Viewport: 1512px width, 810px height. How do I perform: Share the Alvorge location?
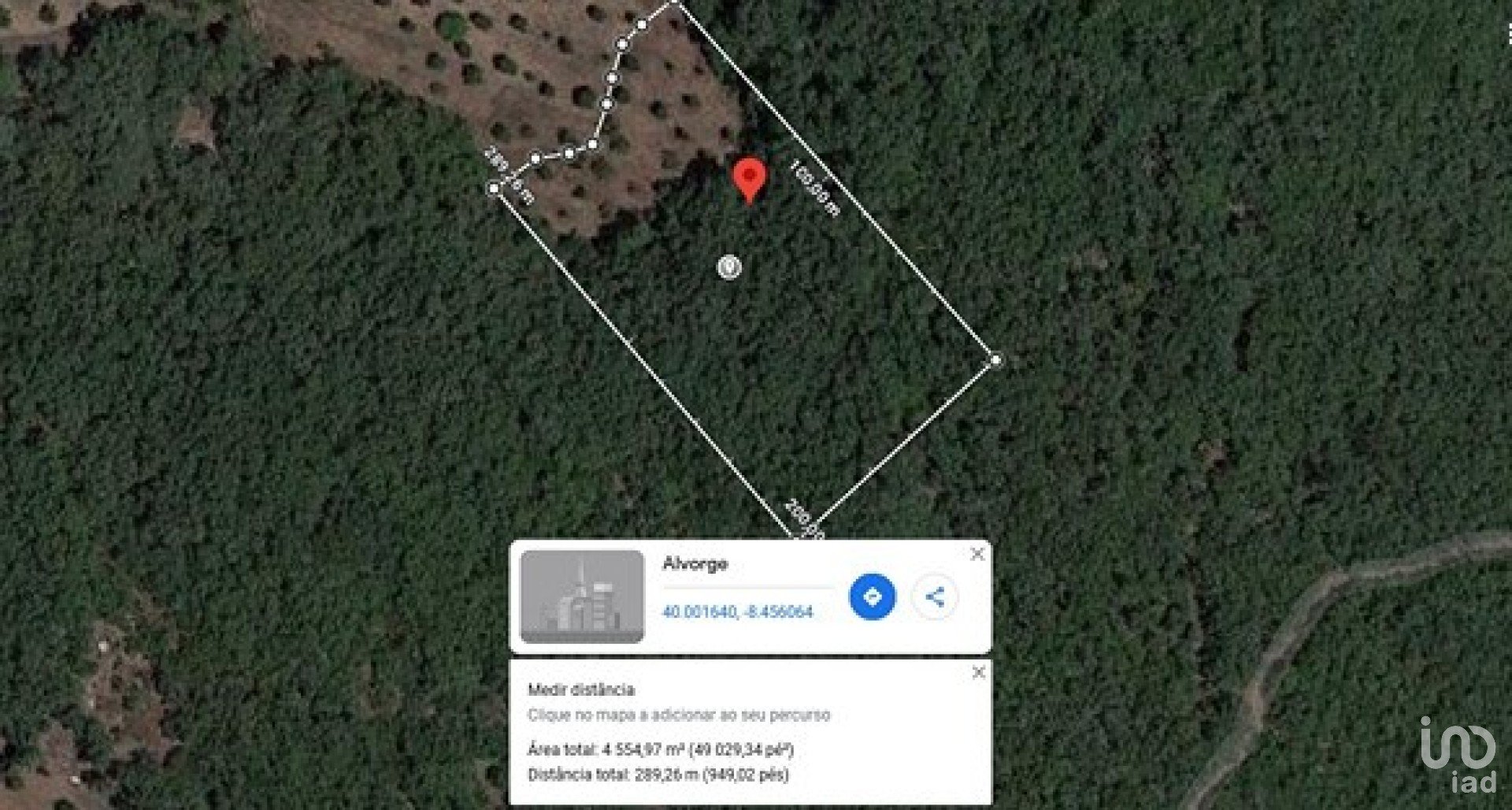click(934, 597)
